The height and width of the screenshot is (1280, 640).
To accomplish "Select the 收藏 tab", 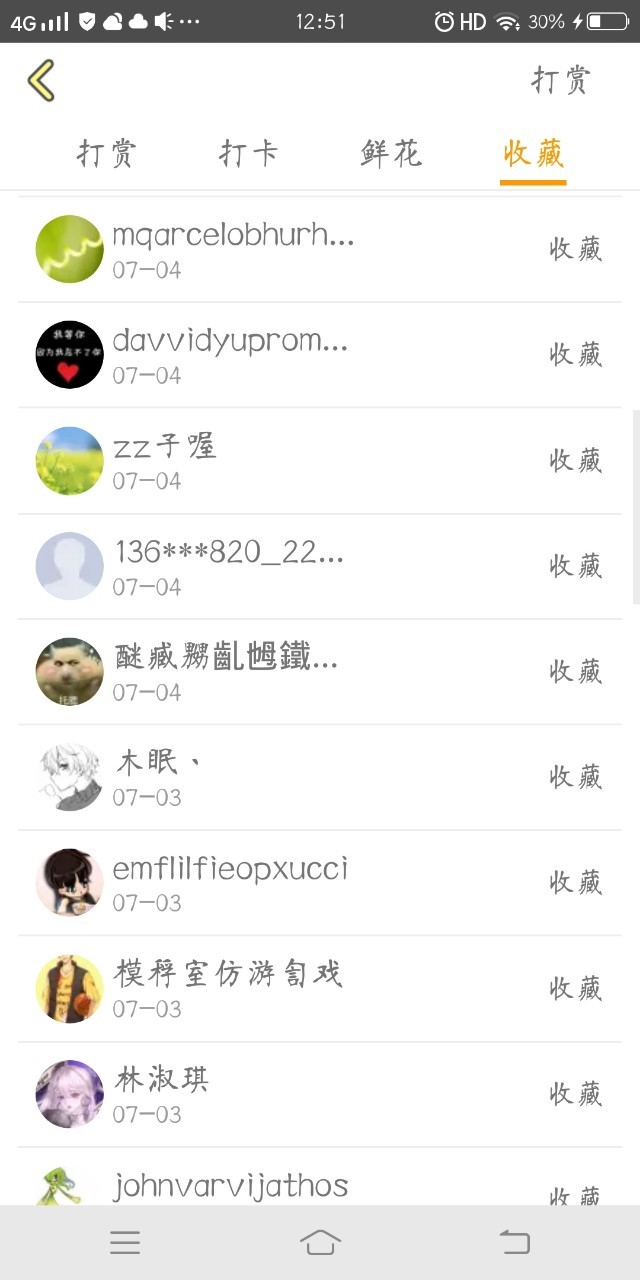I will tap(533, 154).
